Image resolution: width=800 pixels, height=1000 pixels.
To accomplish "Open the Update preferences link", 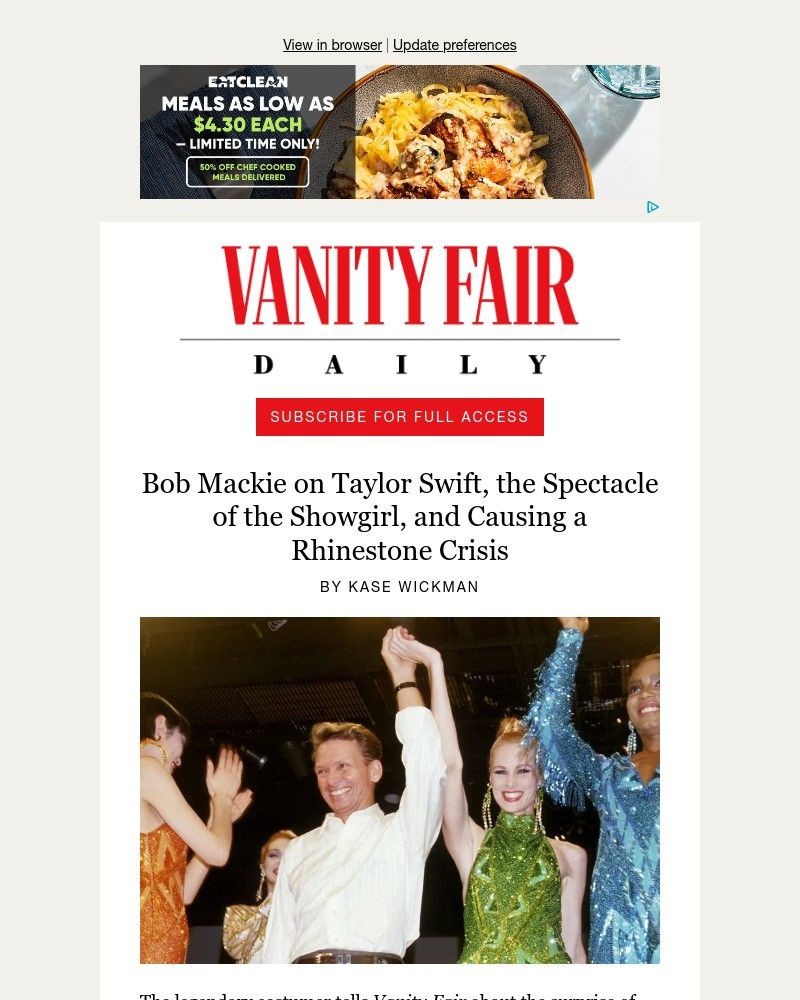I will click(x=454, y=45).
